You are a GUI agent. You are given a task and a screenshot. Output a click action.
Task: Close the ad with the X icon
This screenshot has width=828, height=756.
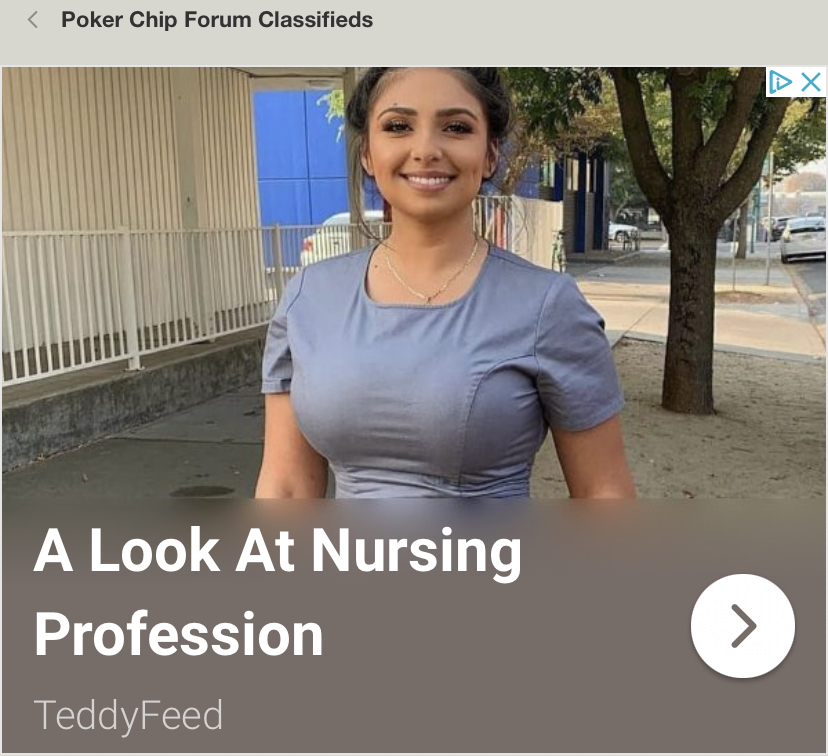pos(811,82)
